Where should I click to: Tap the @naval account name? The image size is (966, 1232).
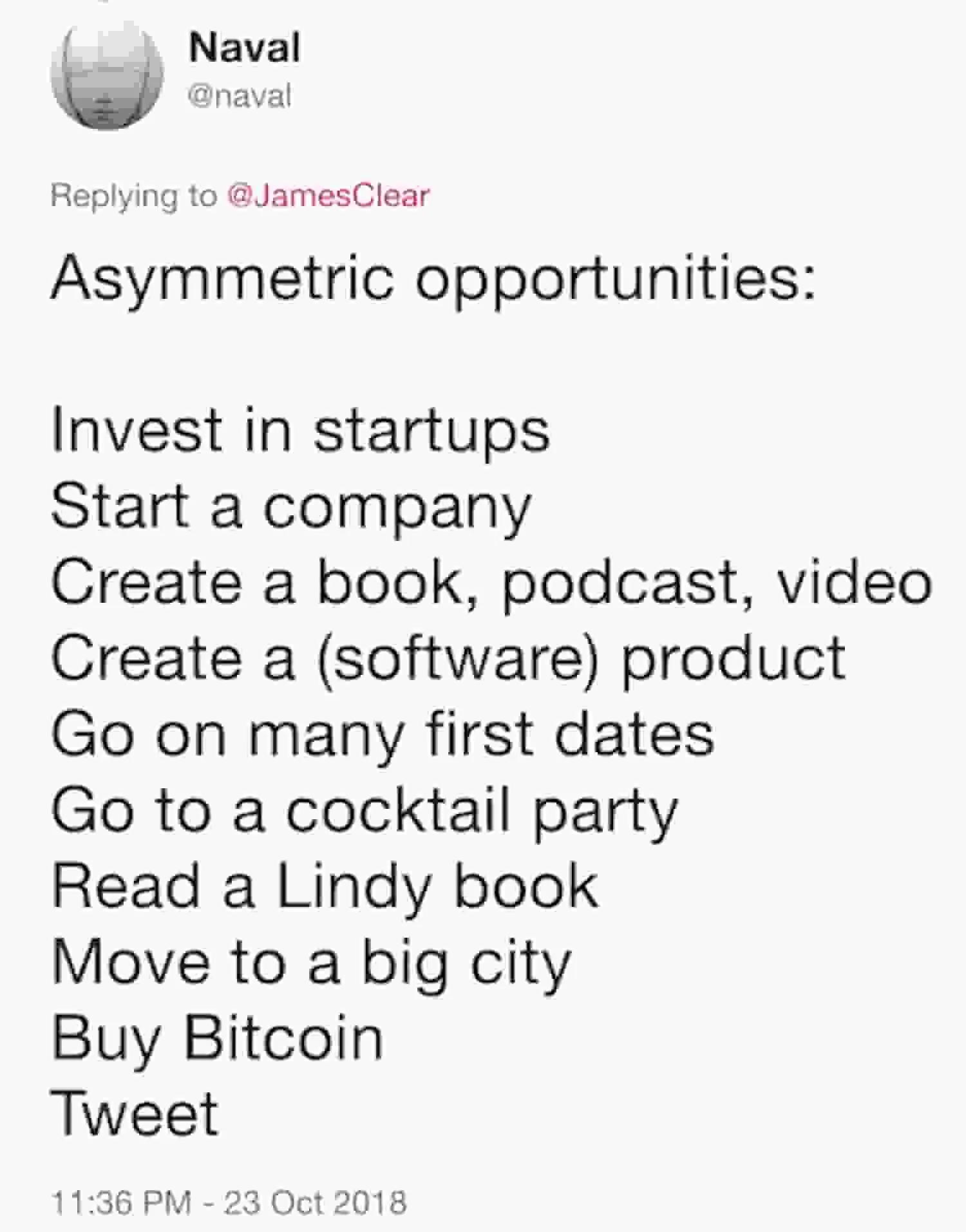pos(240,97)
